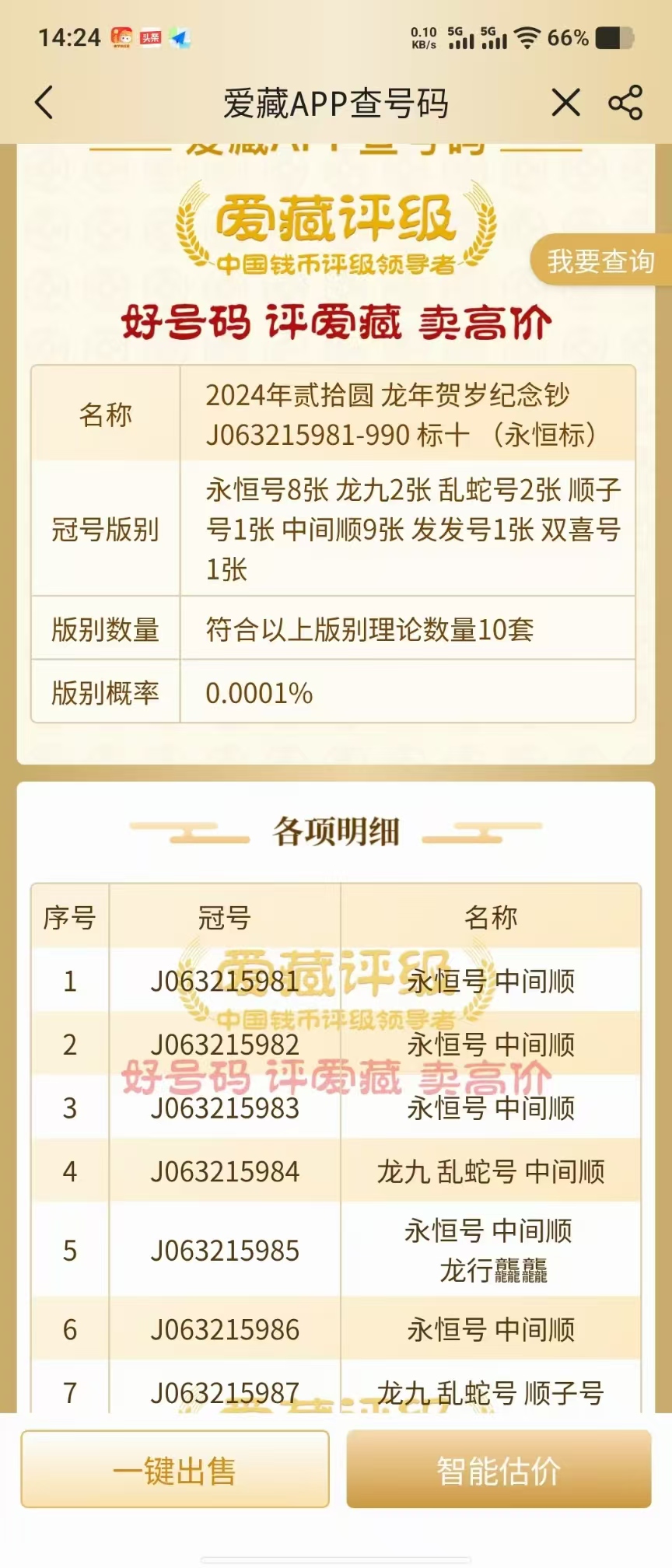Share this serial number report
The height and width of the screenshot is (1568, 672).
(x=625, y=103)
